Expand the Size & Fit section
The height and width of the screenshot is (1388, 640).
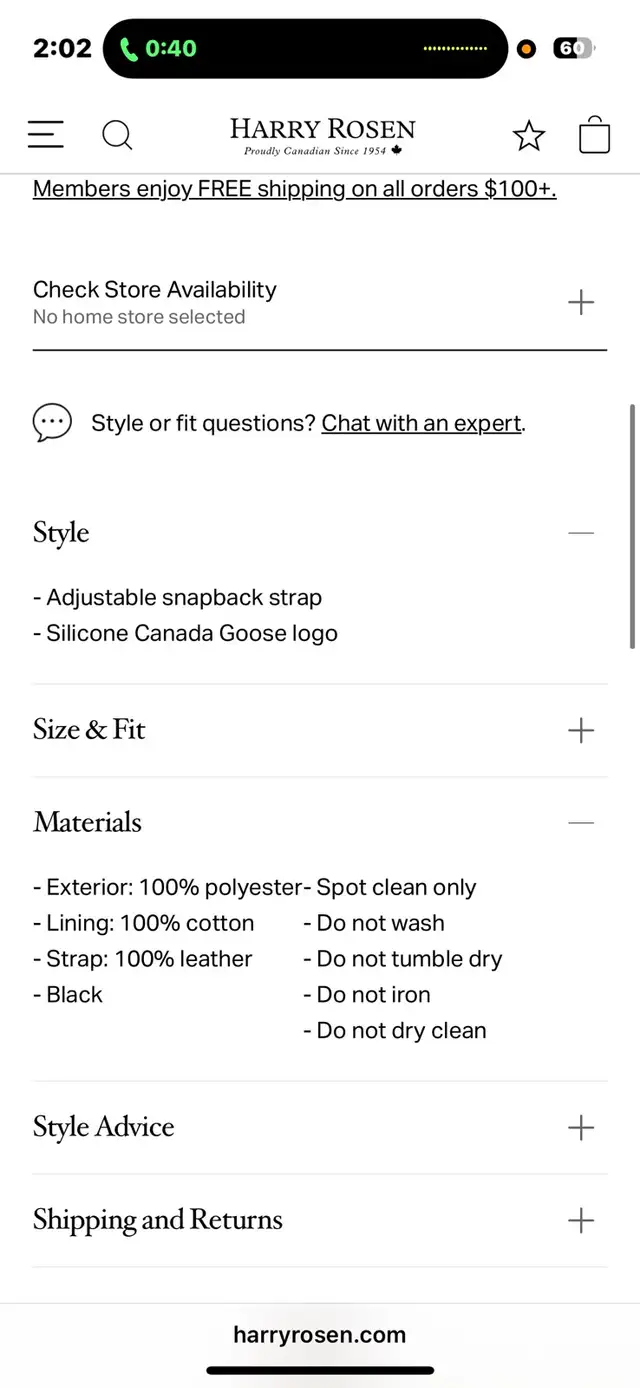pyautogui.click(x=580, y=730)
